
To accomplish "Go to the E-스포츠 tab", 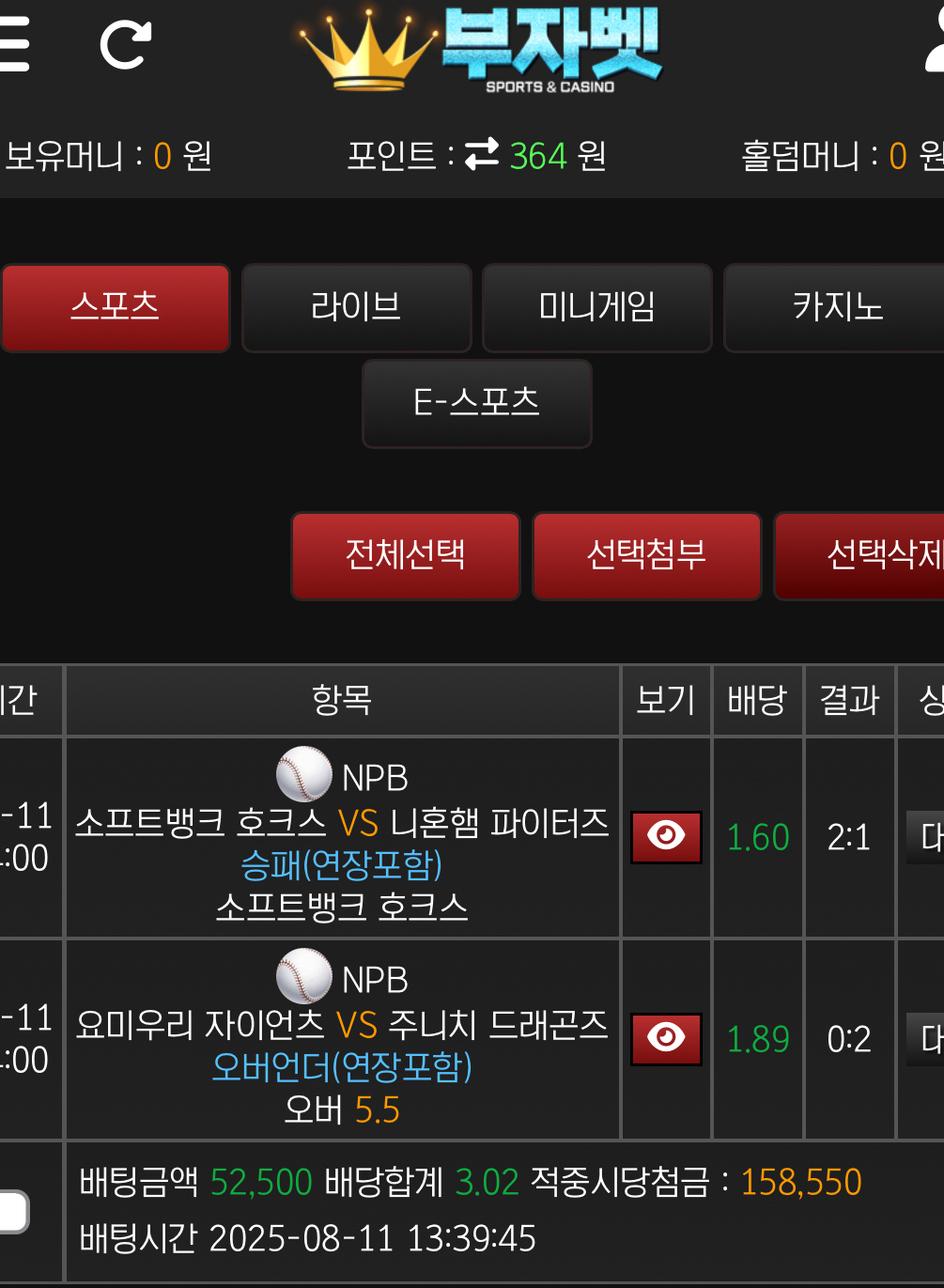I will 477,404.
